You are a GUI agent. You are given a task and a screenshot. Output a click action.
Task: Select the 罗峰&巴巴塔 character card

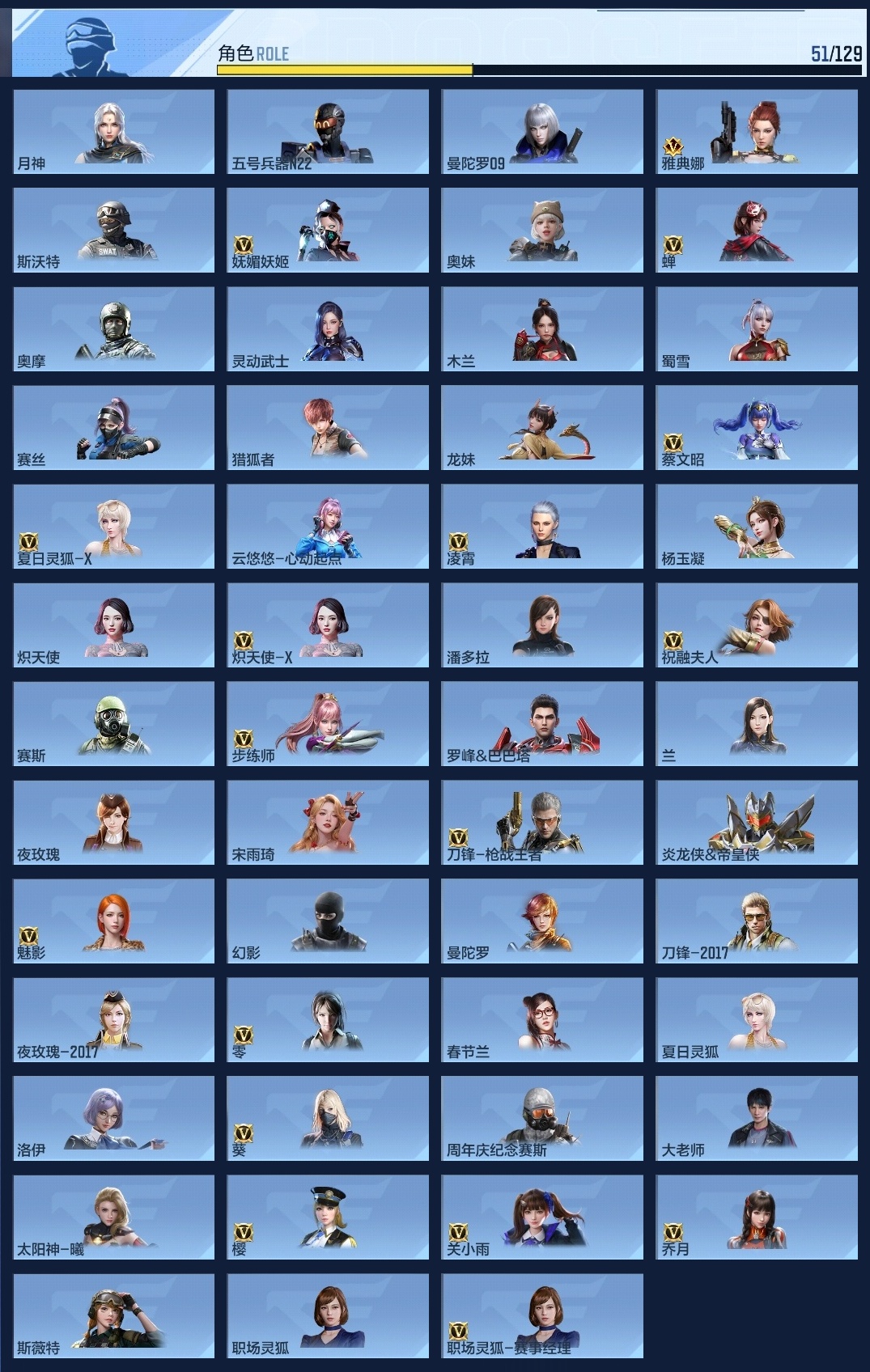point(542,723)
